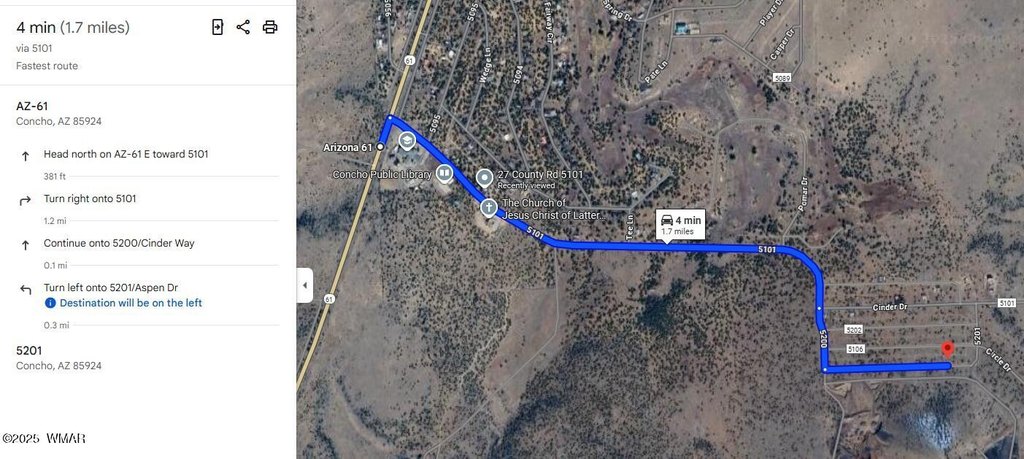Print the directions
The image size is (1024, 459).
(270, 27)
